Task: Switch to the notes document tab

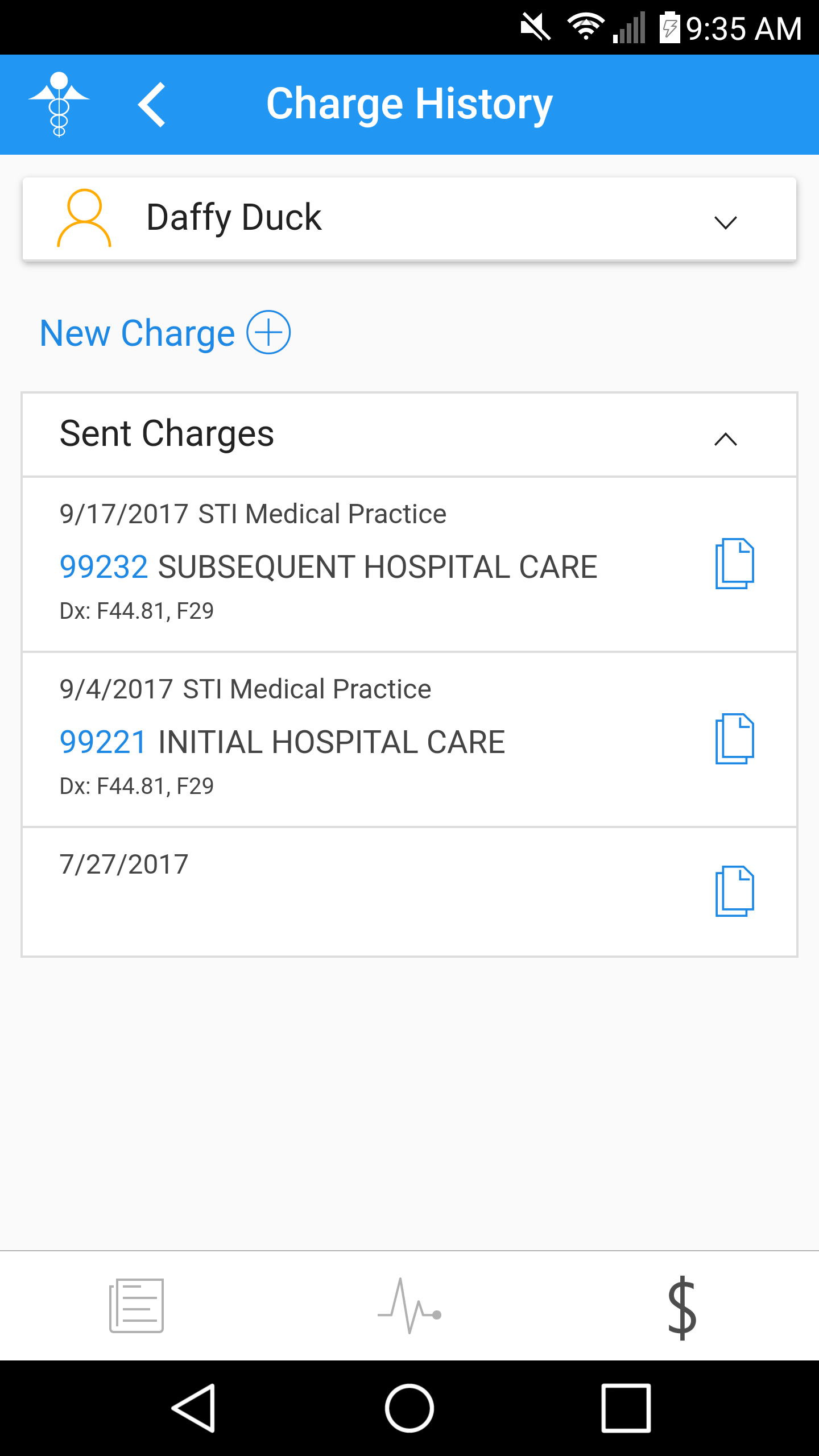Action: [136, 1306]
